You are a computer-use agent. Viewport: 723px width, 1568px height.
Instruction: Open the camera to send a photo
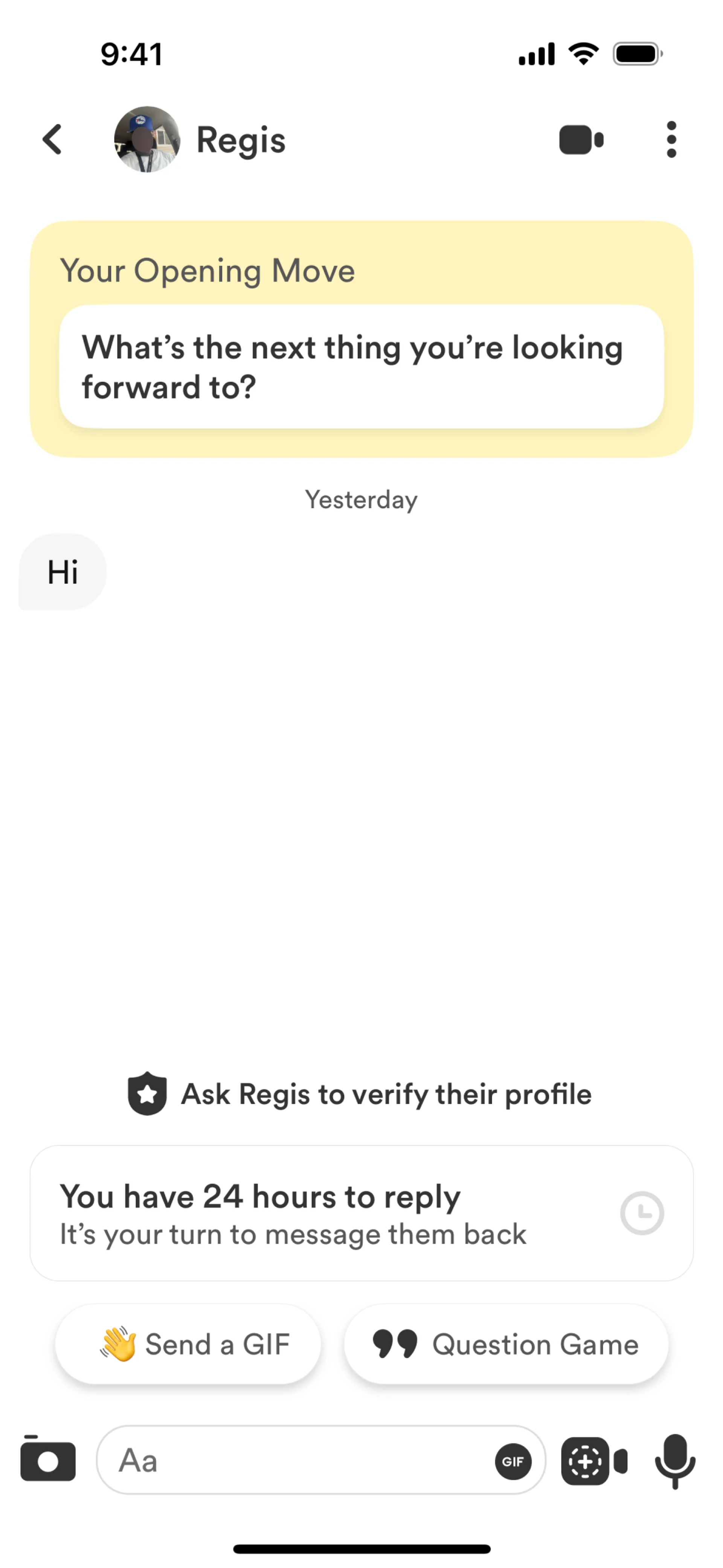point(47,1460)
